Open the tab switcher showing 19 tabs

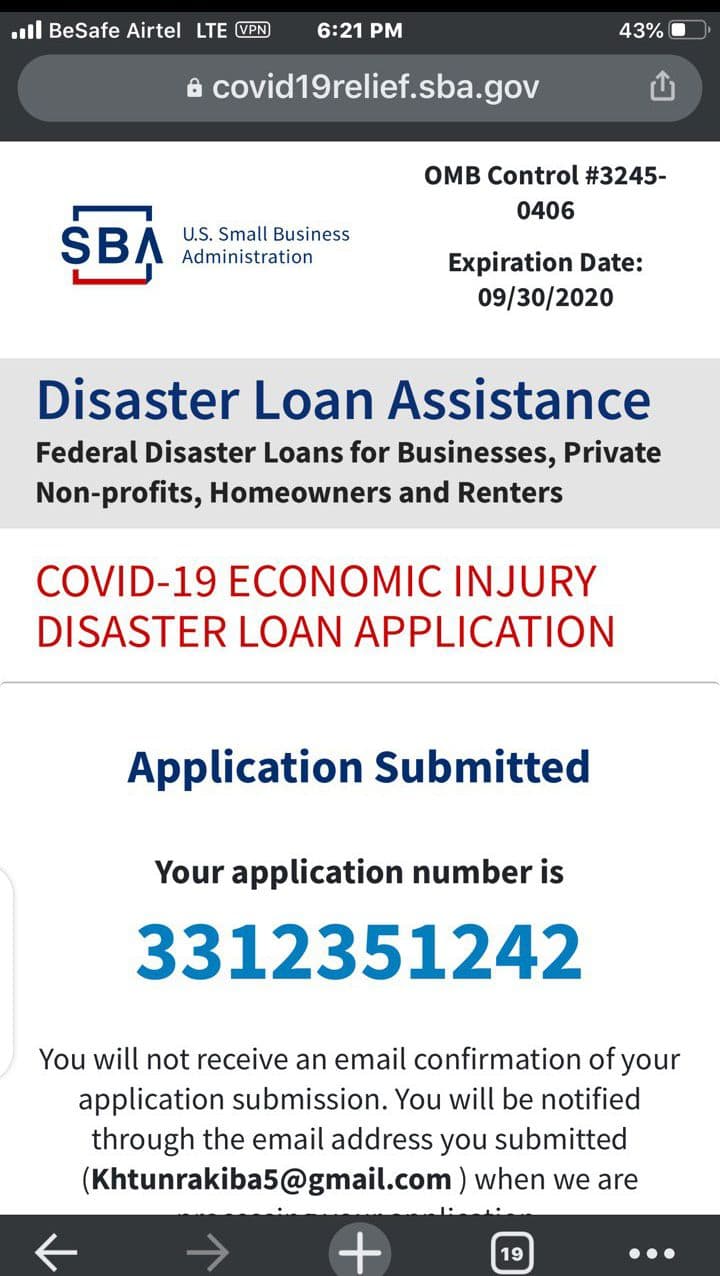point(512,1252)
